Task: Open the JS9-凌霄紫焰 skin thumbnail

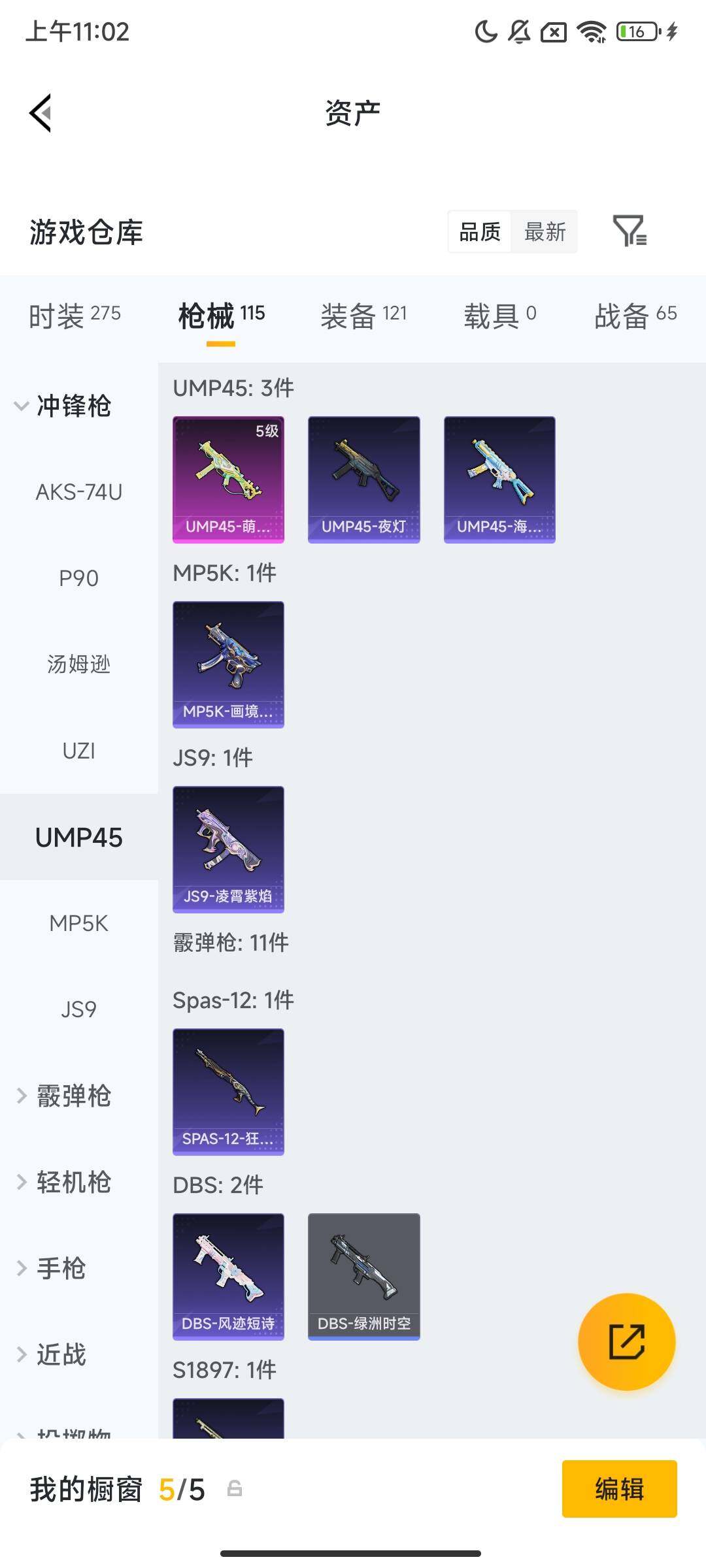Action: (x=228, y=848)
